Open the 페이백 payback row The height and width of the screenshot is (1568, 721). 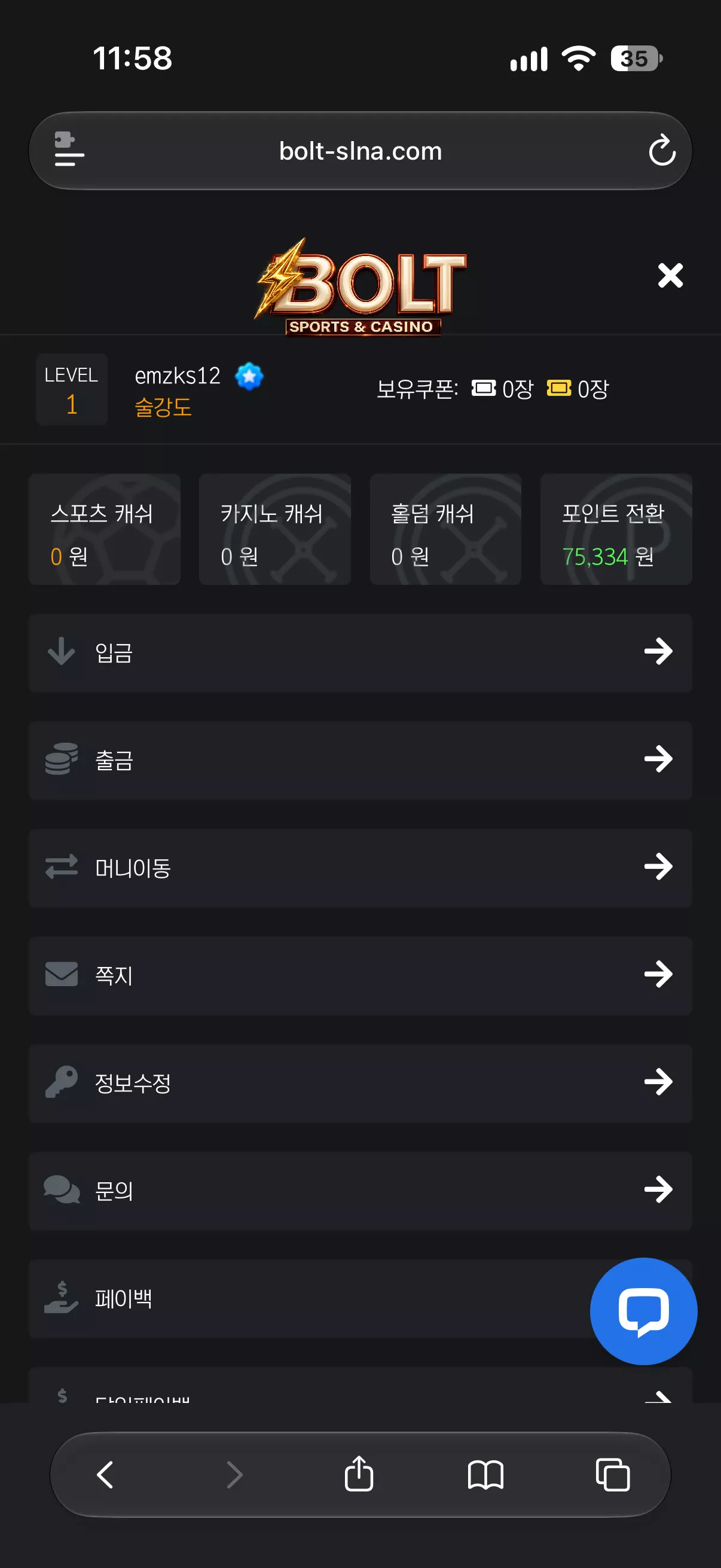click(x=310, y=1298)
